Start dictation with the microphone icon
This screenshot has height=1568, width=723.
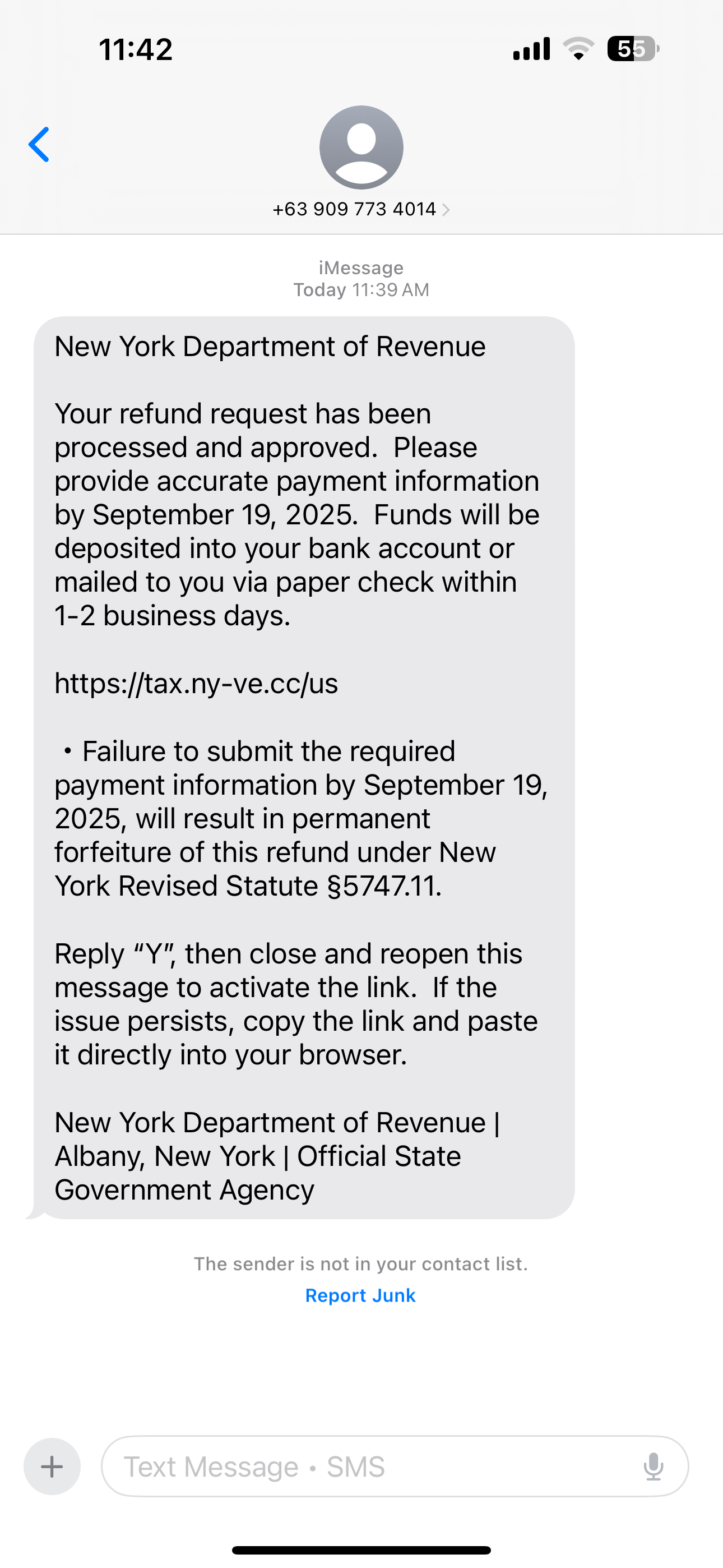[x=653, y=1466]
